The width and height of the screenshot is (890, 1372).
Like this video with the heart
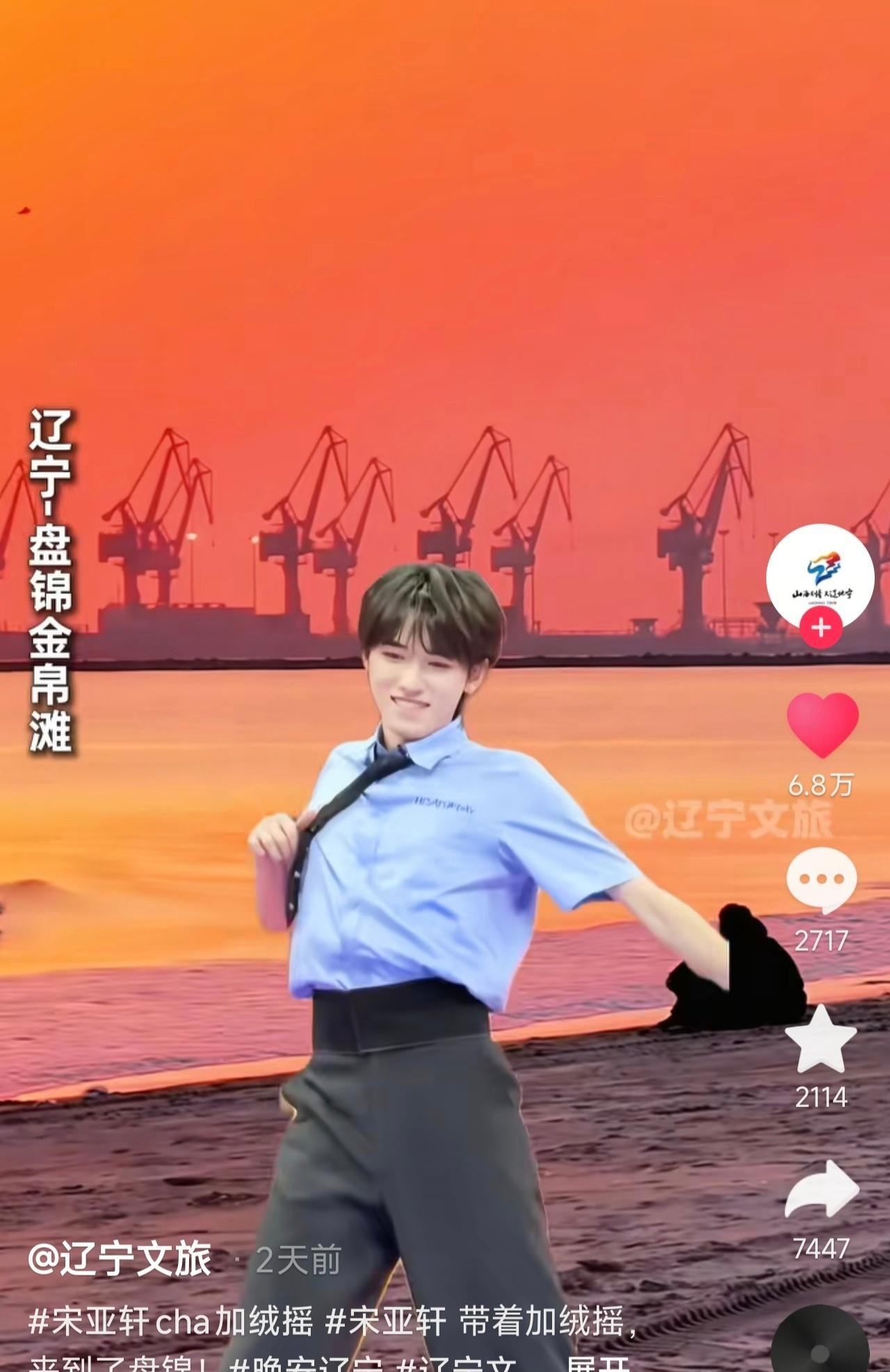click(822, 724)
